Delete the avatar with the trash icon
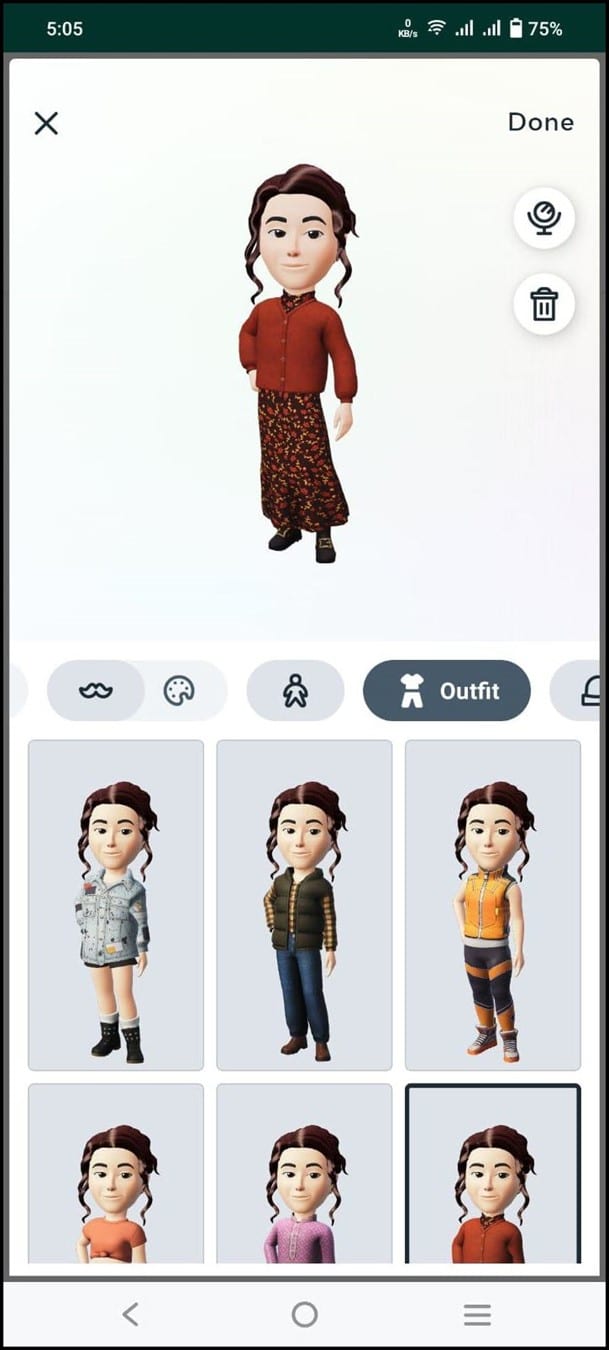This screenshot has height=1350, width=609. [544, 303]
